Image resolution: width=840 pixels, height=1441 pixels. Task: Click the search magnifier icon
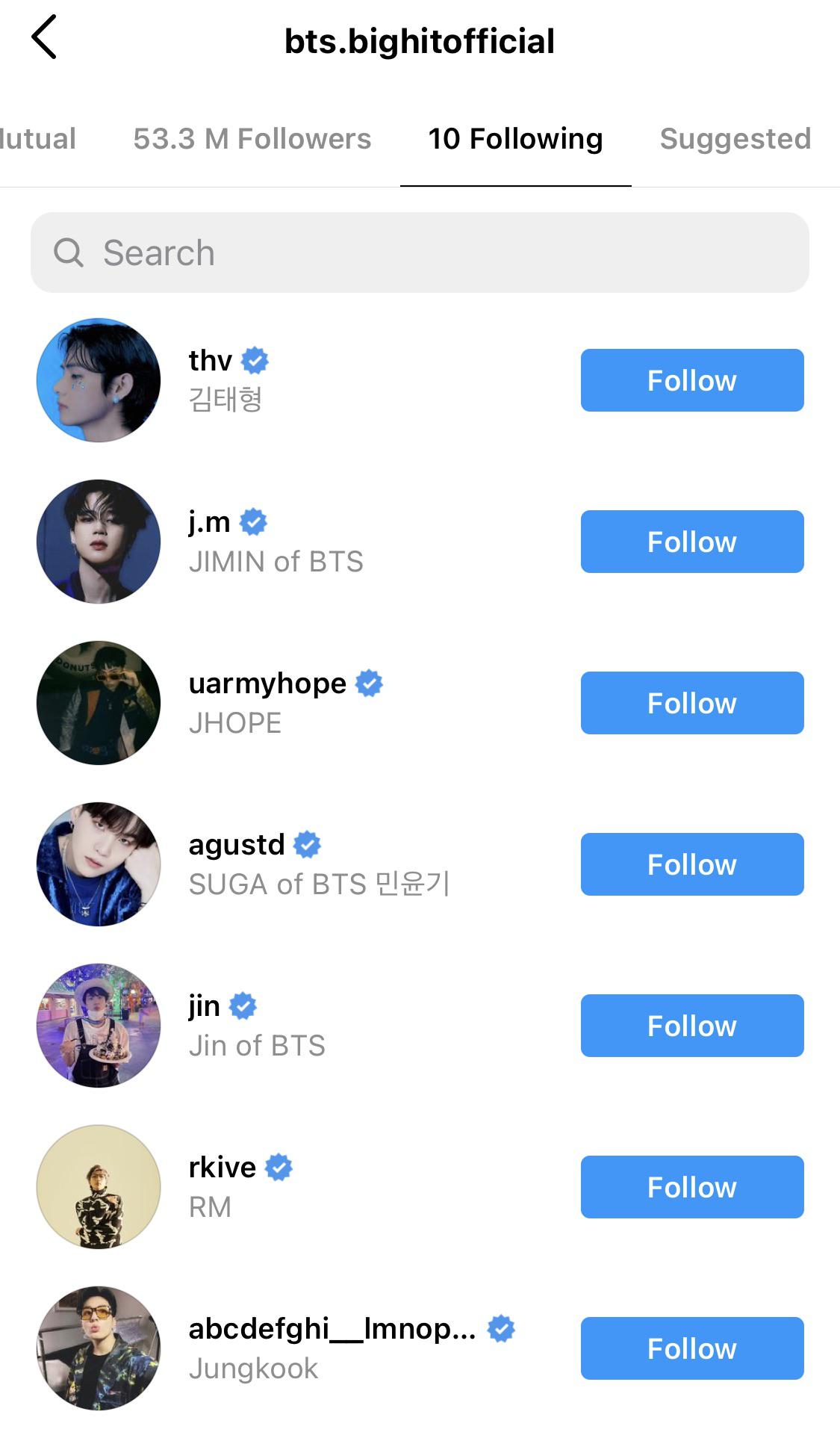pos(69,252)
